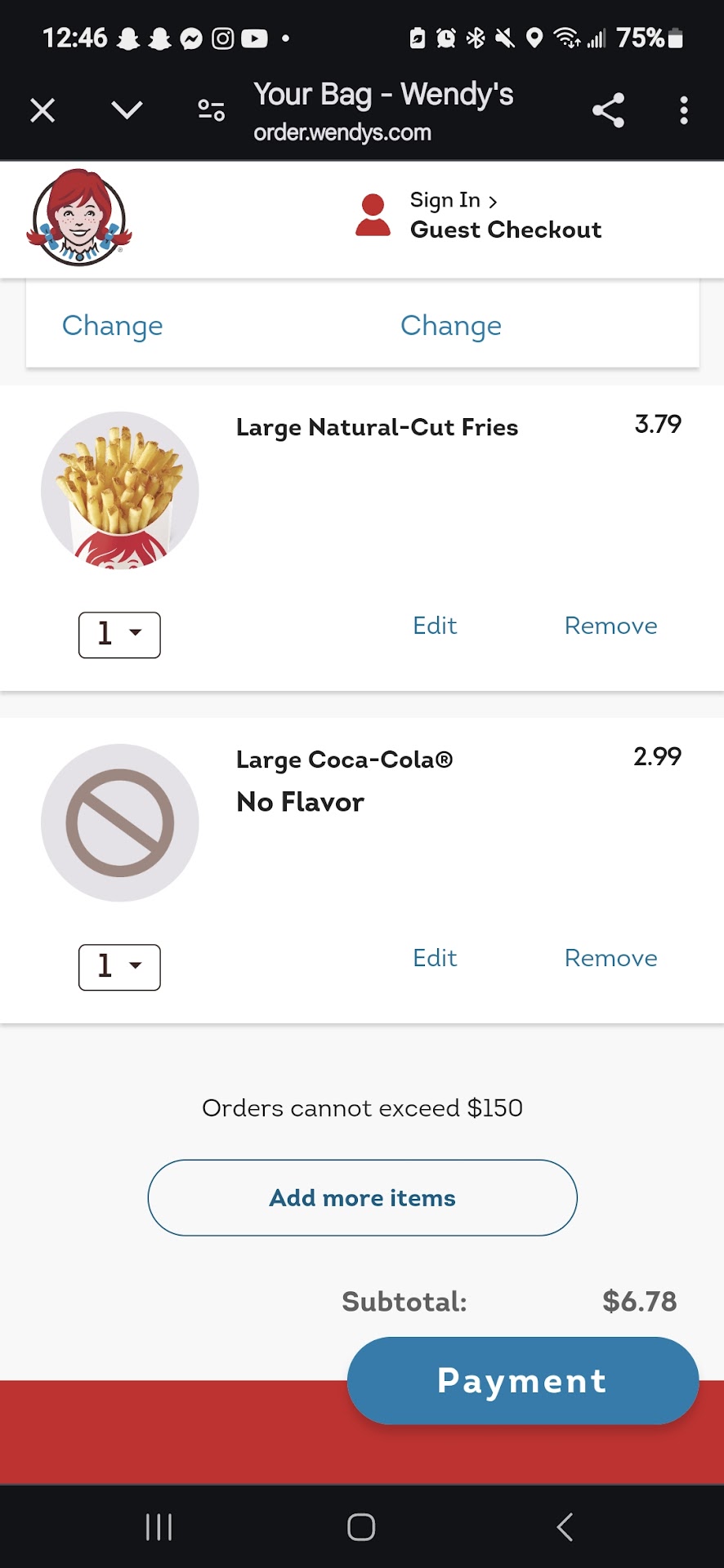The image size is (724, 1568).
Task: Edit the Large Coca-Cola item
Action: pos(435,959)
